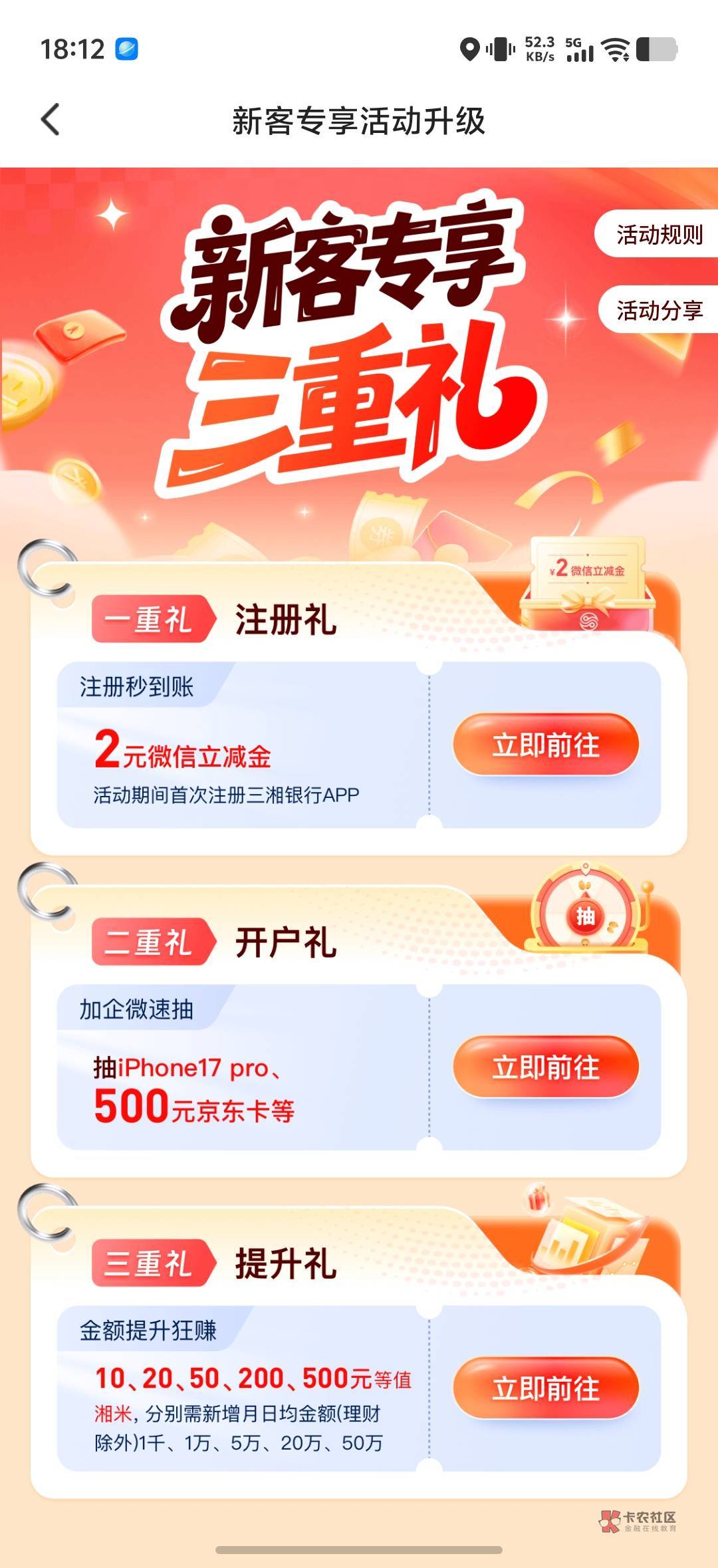
Task: Tap 立即前往 in the 开户礼 card
Action: point(546,1067)
